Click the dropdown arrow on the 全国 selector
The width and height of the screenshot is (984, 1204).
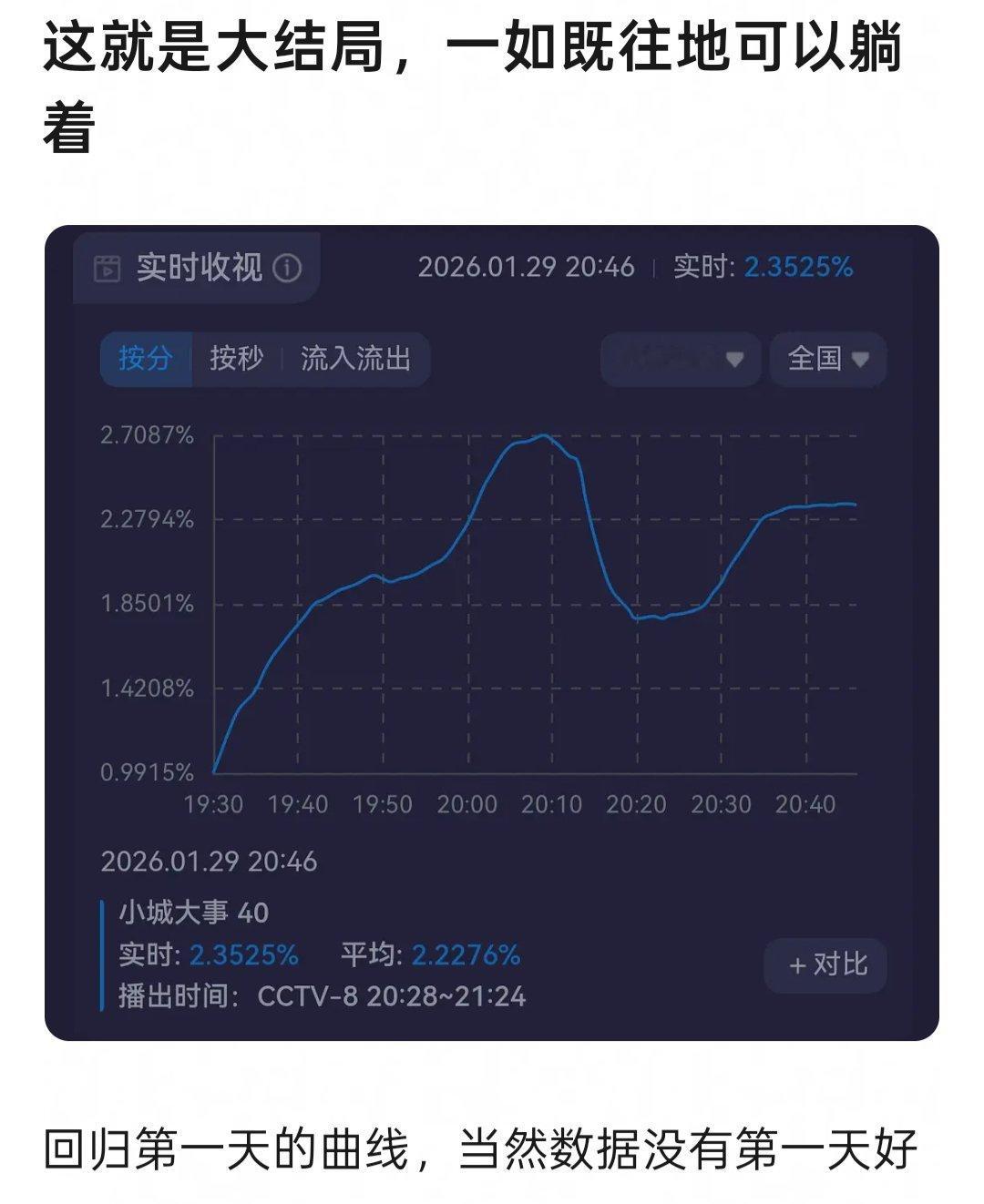(x=857, y=360)
